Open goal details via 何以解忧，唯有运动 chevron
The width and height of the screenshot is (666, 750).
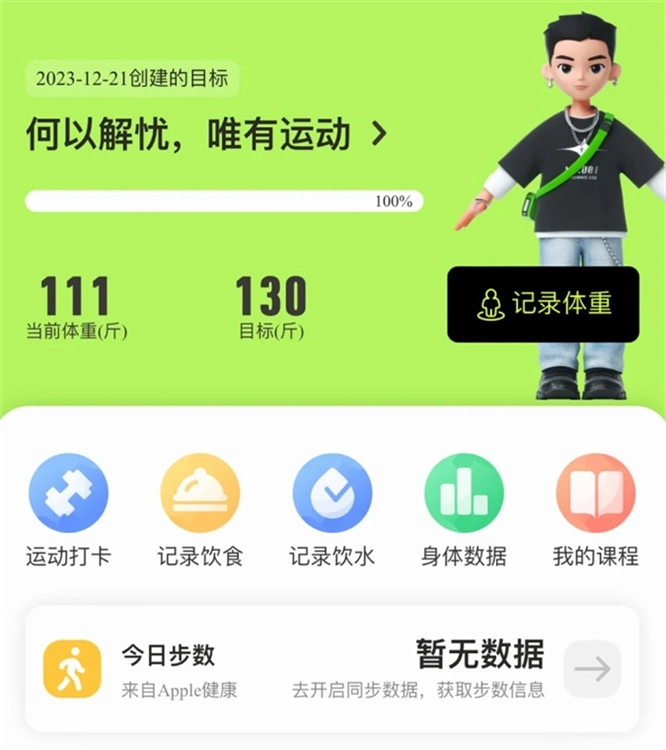(379, 134)
